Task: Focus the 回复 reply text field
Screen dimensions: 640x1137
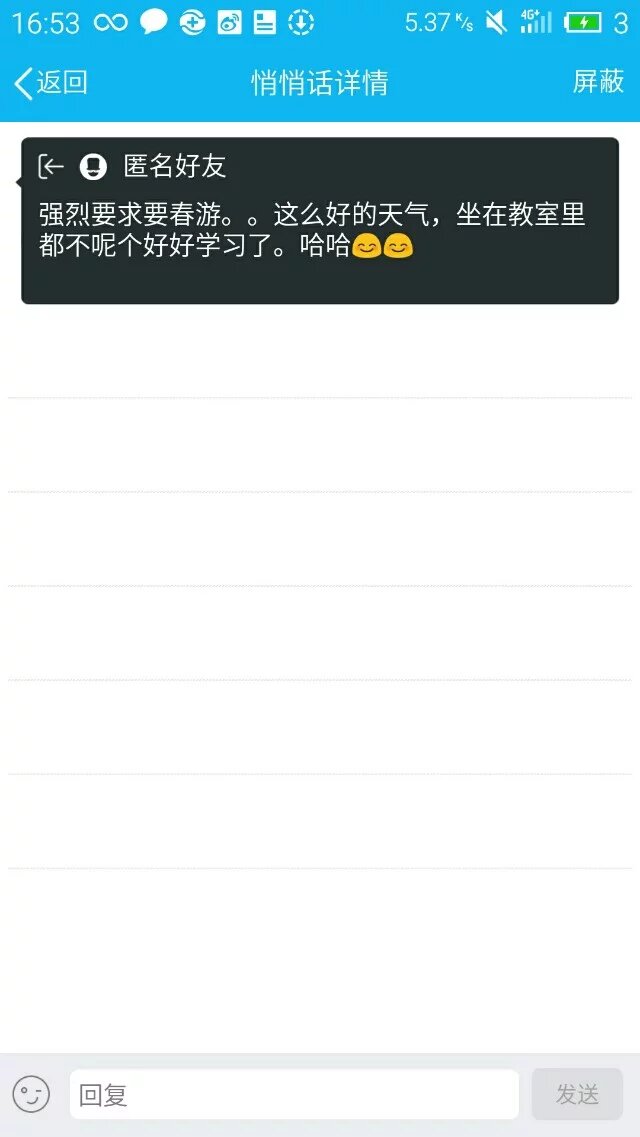Action: point(294,1095)
